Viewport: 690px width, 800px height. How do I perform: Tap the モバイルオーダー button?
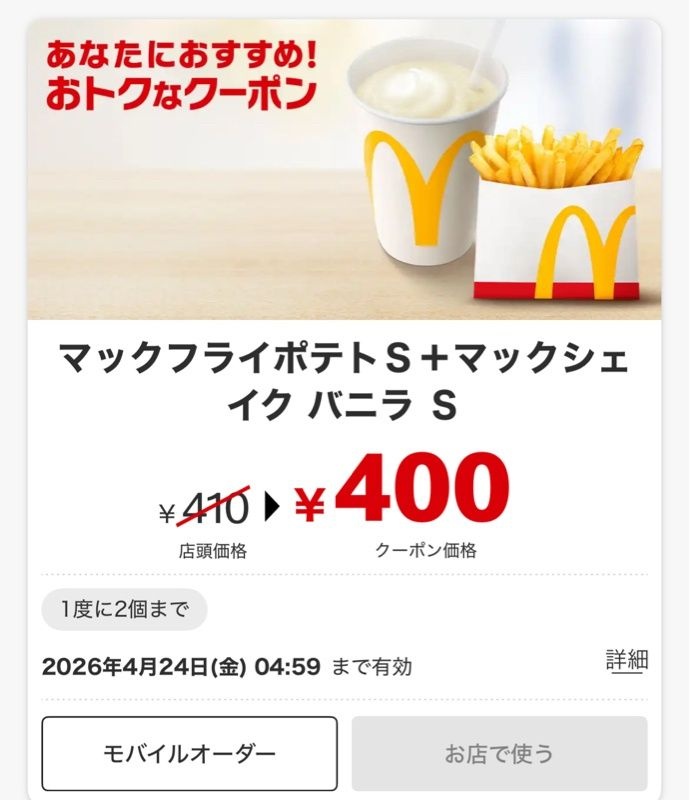point(190,753)
